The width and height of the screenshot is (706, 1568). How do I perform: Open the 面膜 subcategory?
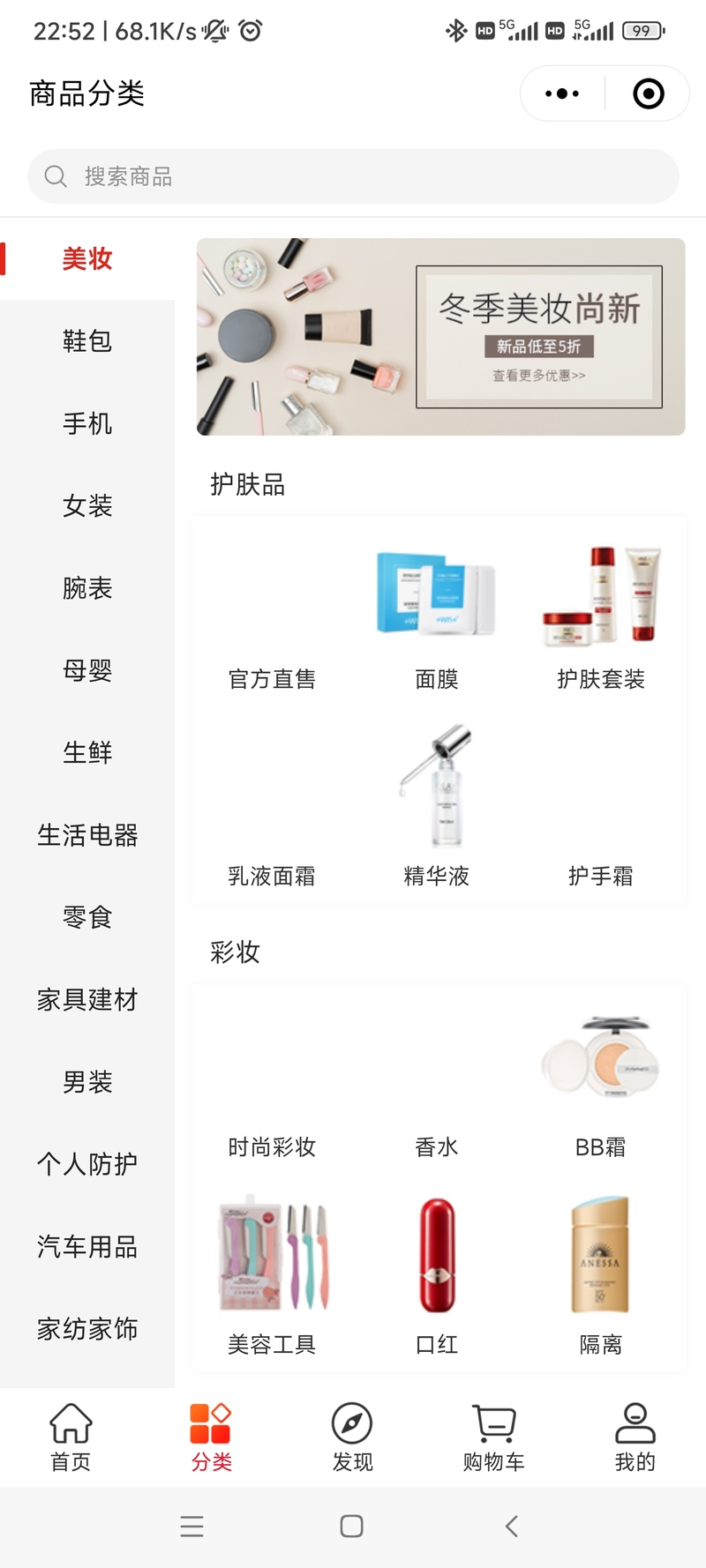click(436, 617)
